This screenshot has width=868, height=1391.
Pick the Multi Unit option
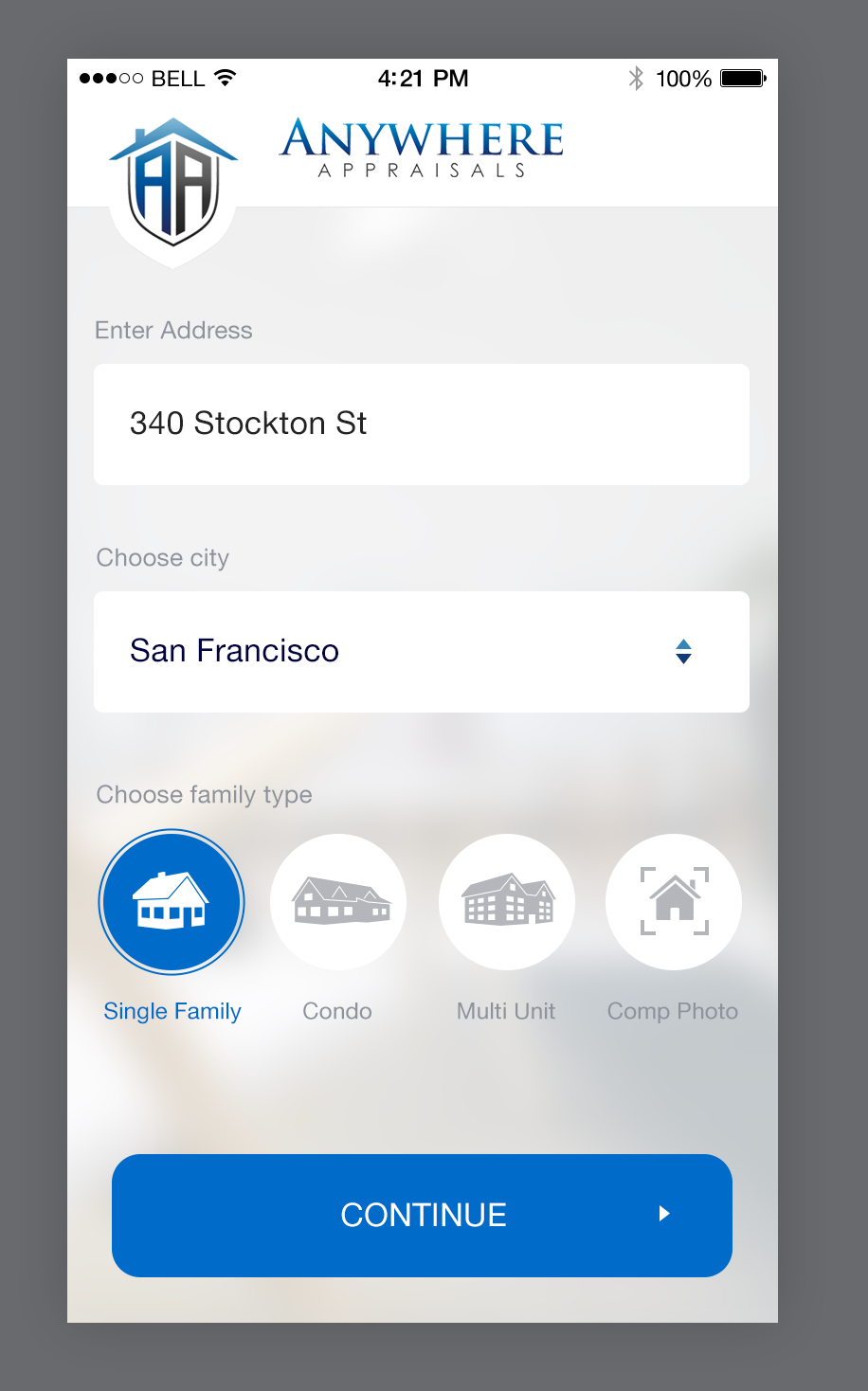click(x=507, y=902)
